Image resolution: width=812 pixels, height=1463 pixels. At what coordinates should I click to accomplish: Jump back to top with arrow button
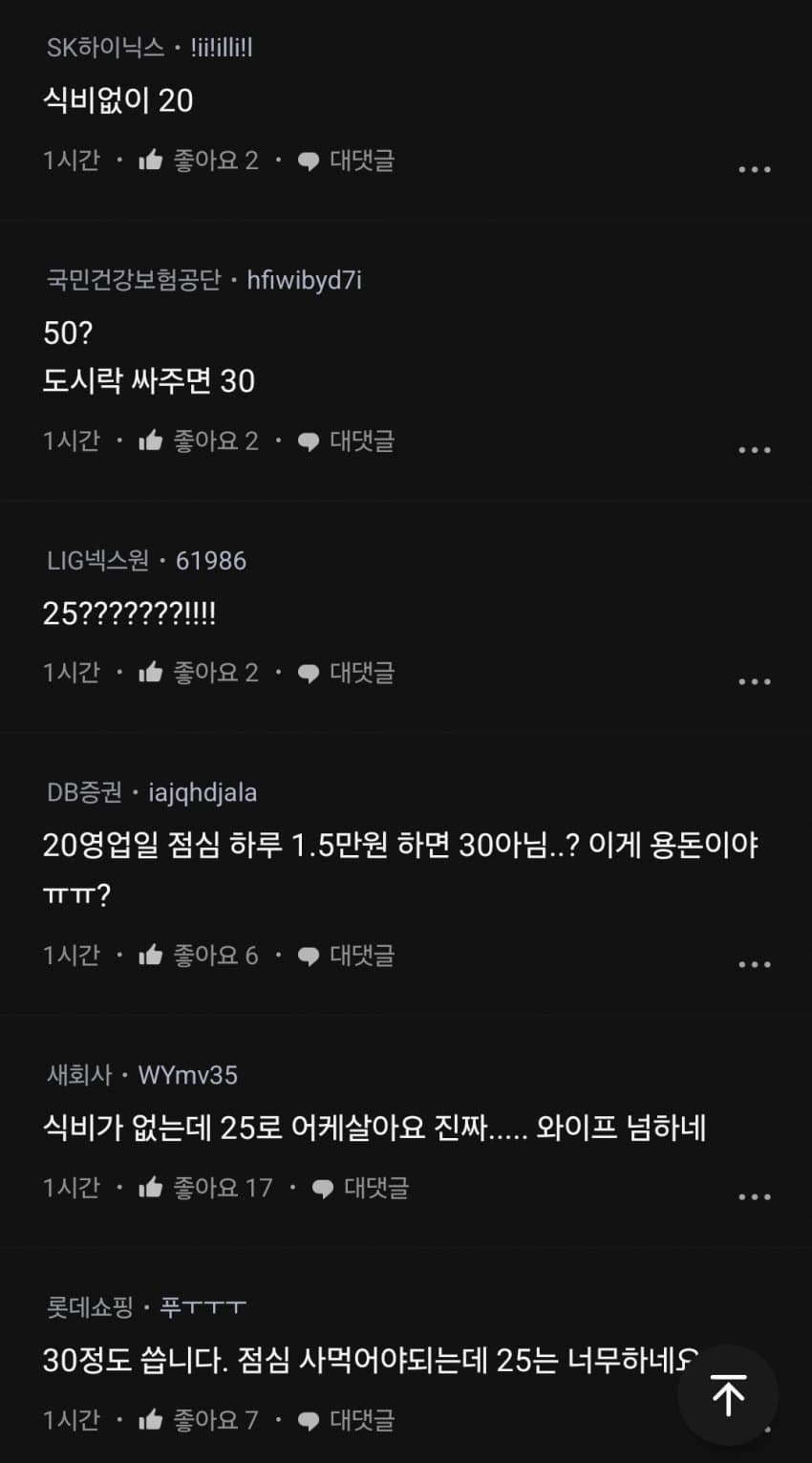click(728, 1396)
